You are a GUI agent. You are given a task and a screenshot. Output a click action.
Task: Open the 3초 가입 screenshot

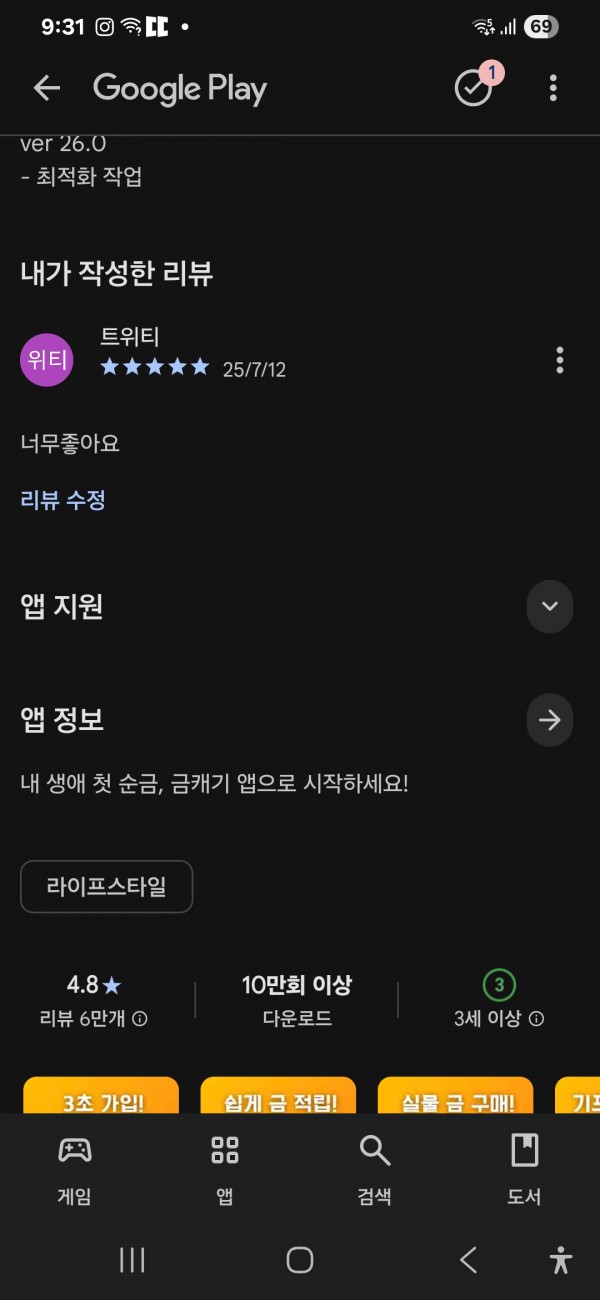pyautogui.click(x=101, y=1095)
